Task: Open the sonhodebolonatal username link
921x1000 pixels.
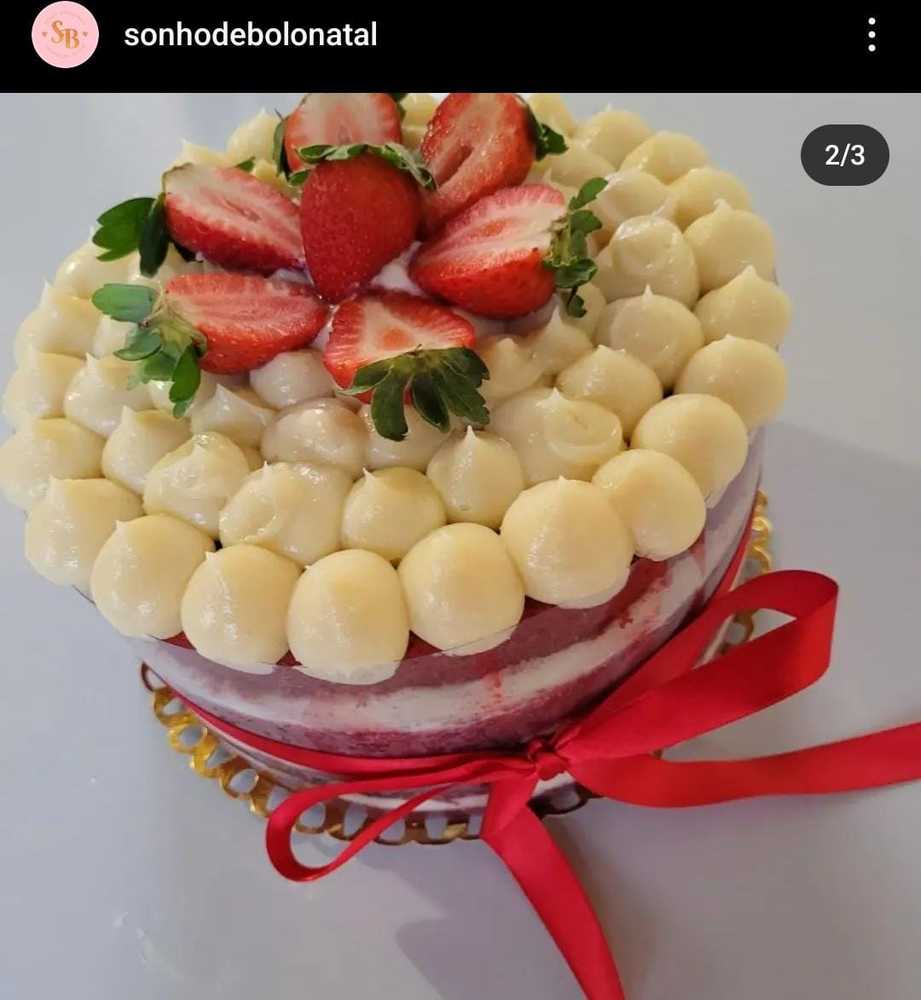Action: coord(250,35)
